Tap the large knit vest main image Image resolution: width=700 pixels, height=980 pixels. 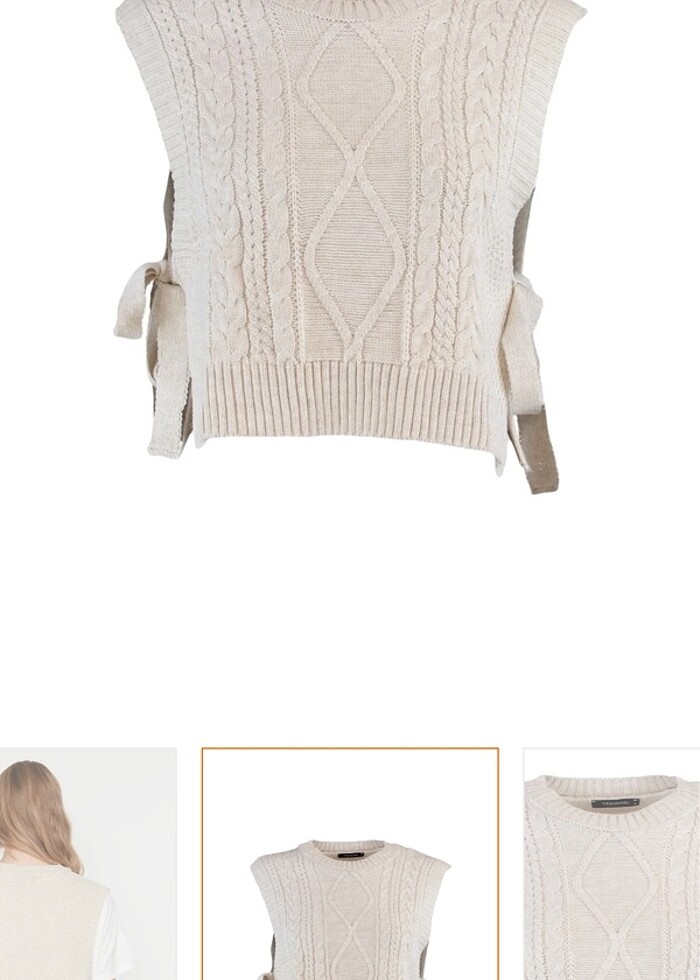coord(350,240)
